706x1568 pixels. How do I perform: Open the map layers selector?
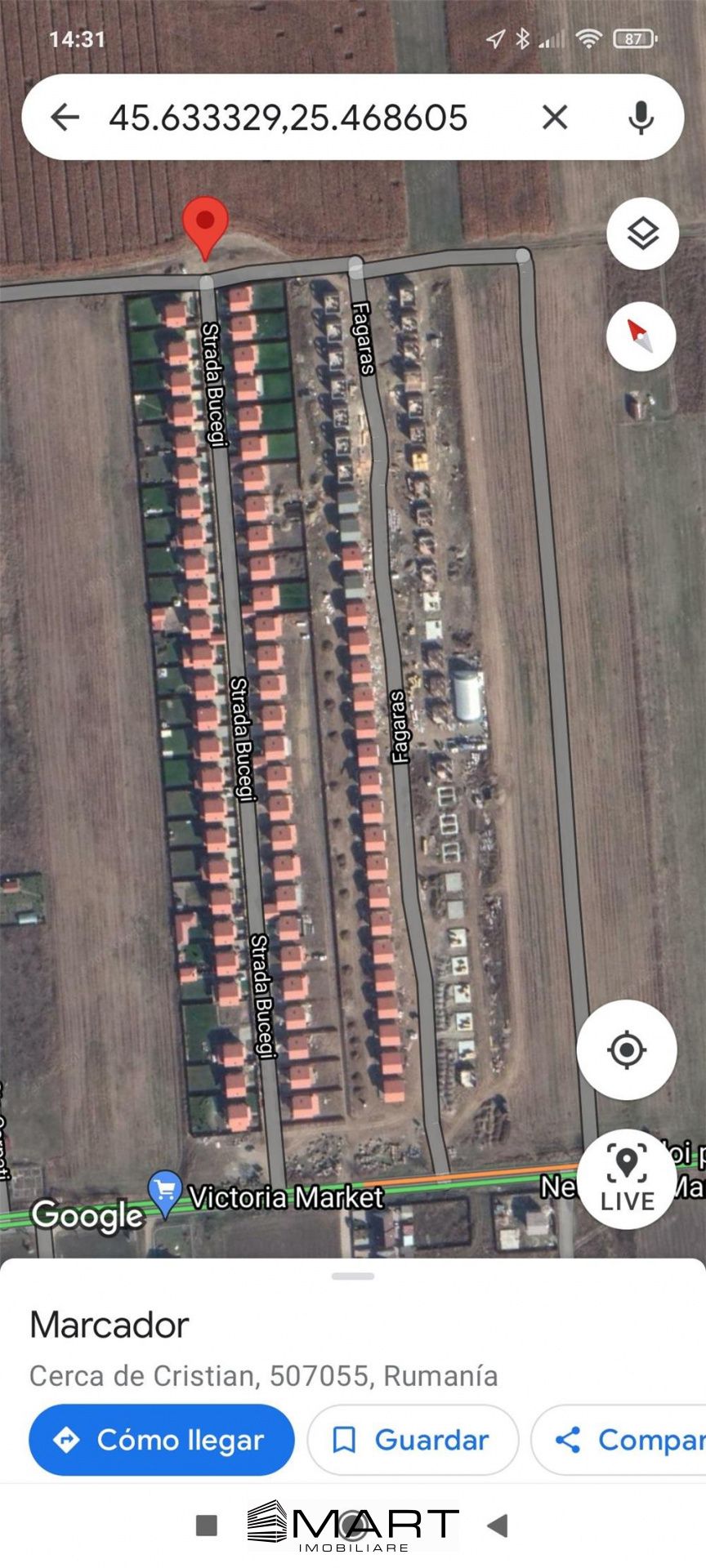tap(642, 234)
